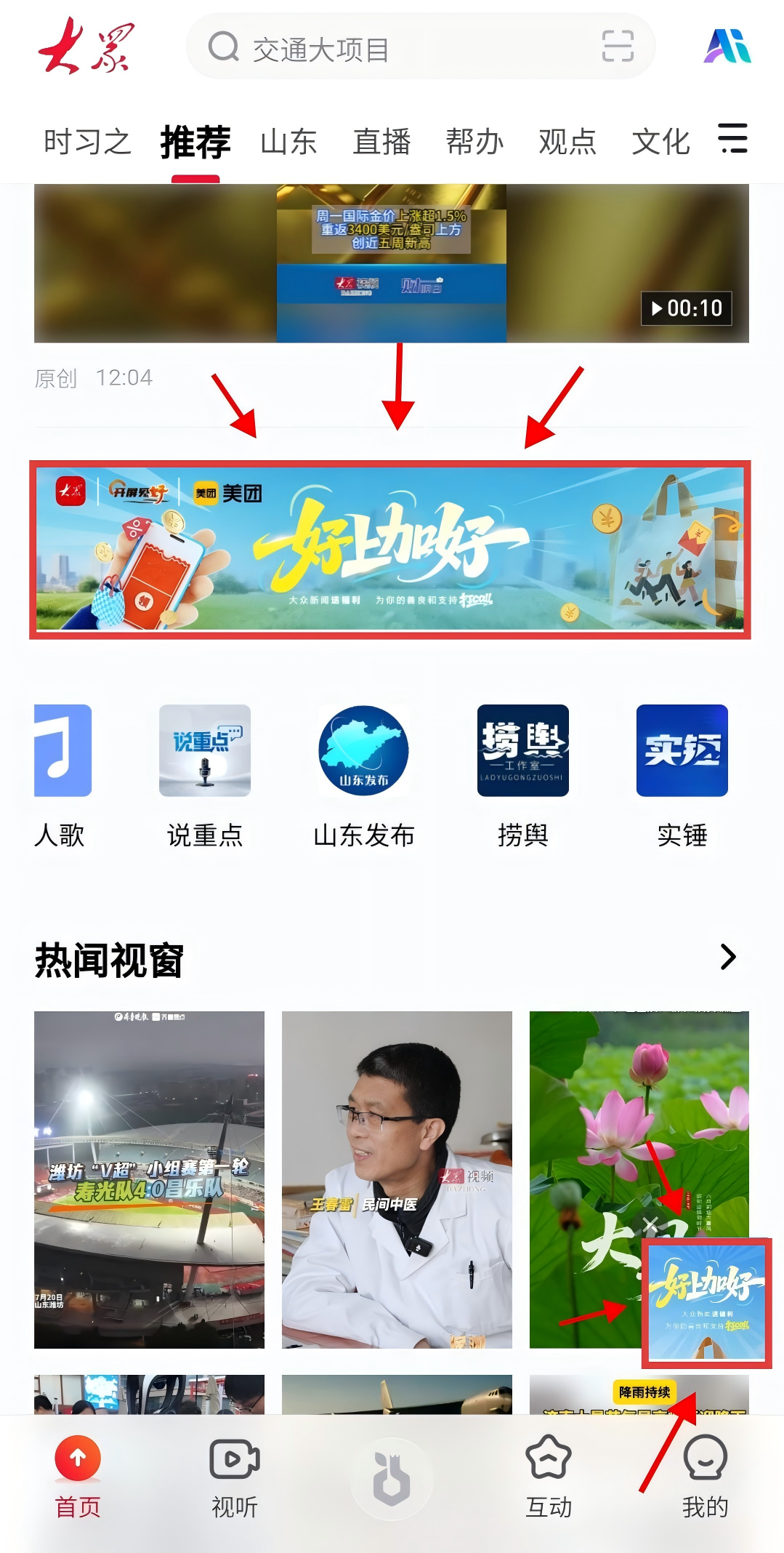This screenshot has height=1553, width=784.
Task: Expand the 热闻视窗 section arrow
Action: tap(728, 957)
